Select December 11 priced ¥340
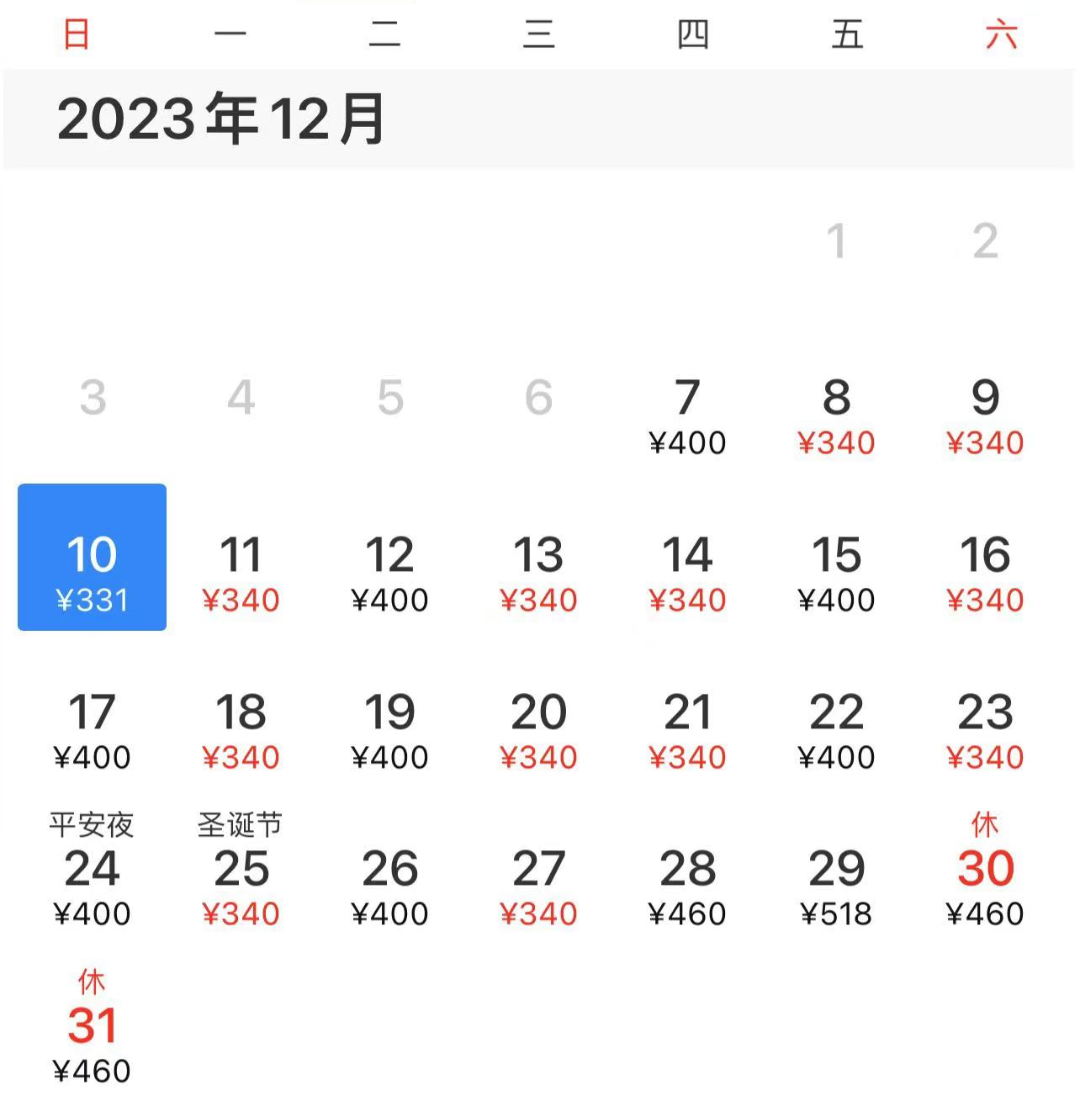The image size is (1080, 1106). coord(240,573)
